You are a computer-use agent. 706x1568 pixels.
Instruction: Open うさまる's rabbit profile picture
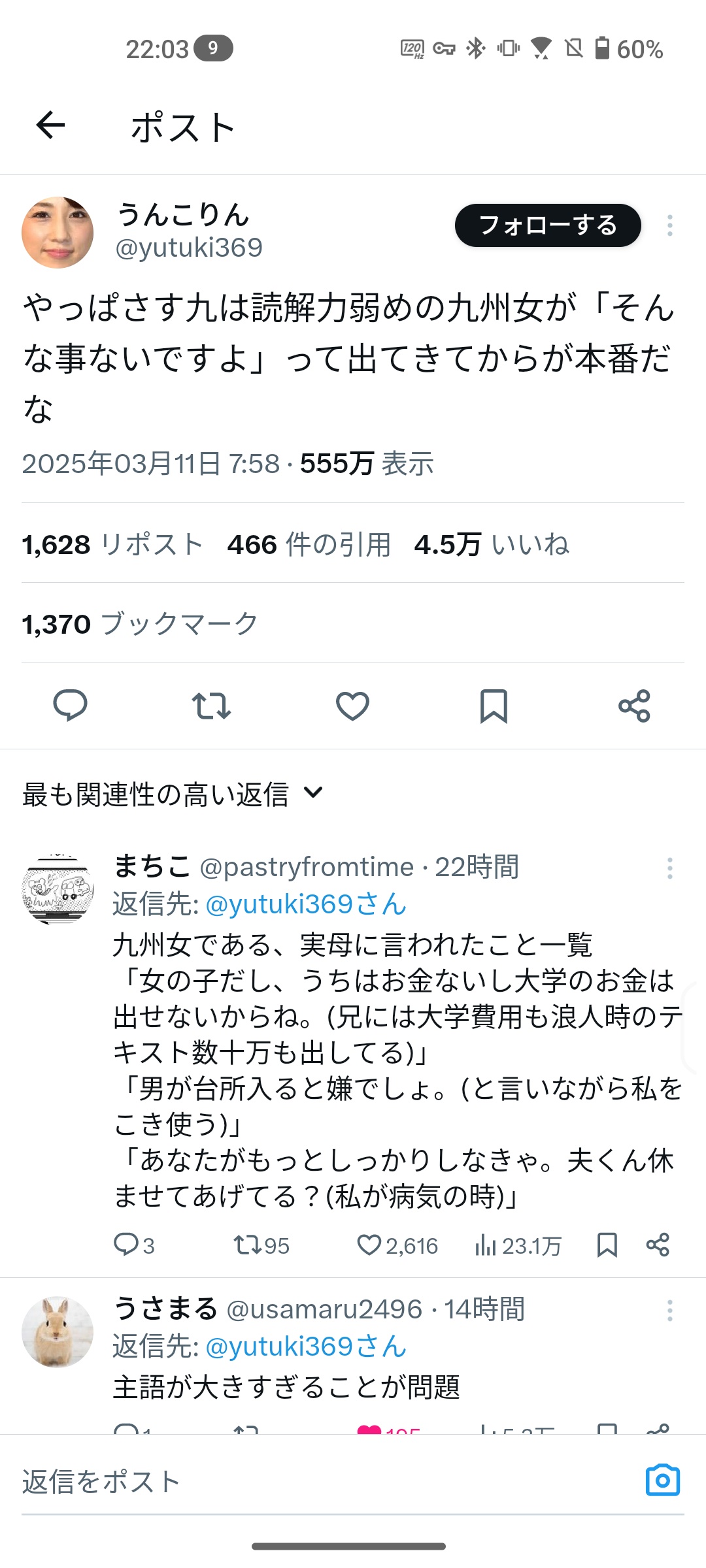(x=58, y=1331)
